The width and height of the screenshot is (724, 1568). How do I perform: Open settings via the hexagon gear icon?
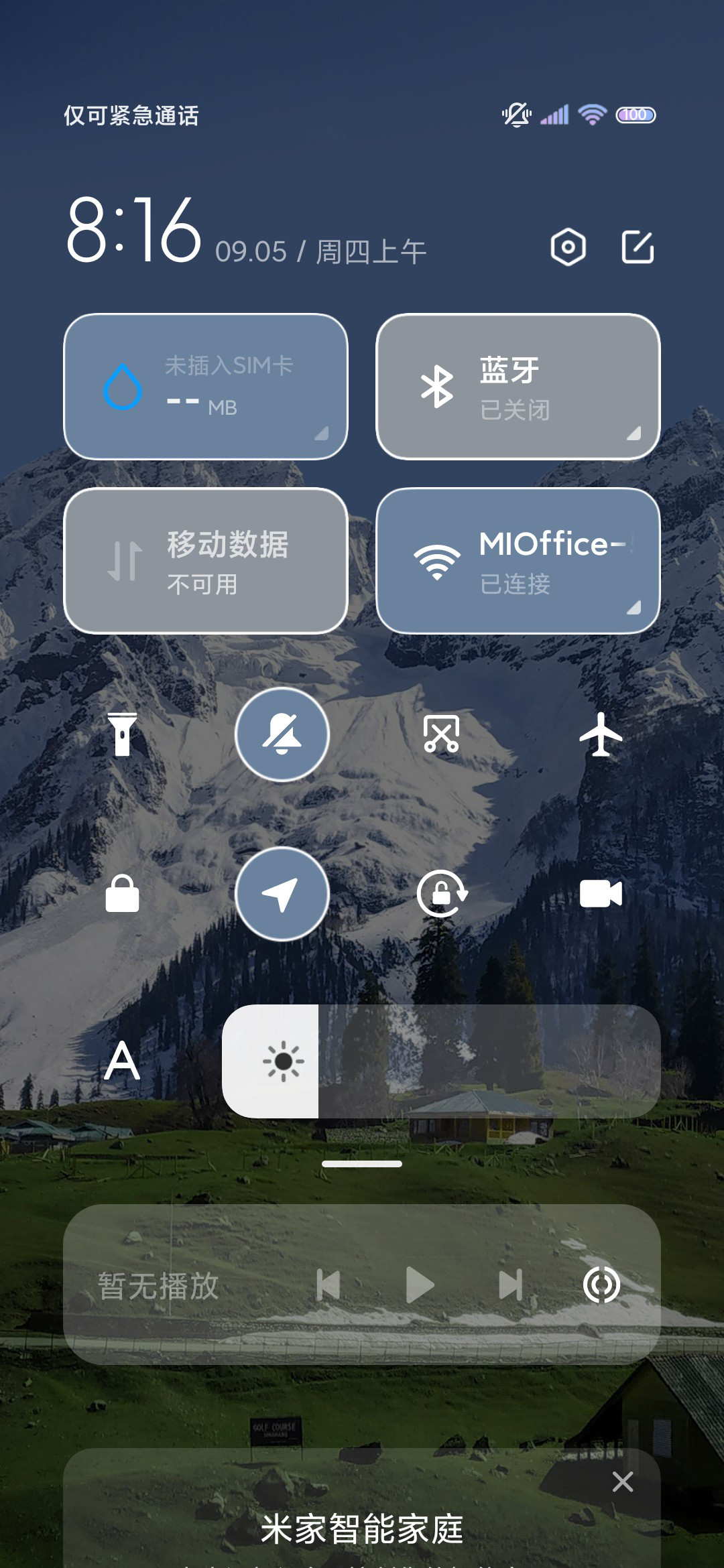[568, 247]
